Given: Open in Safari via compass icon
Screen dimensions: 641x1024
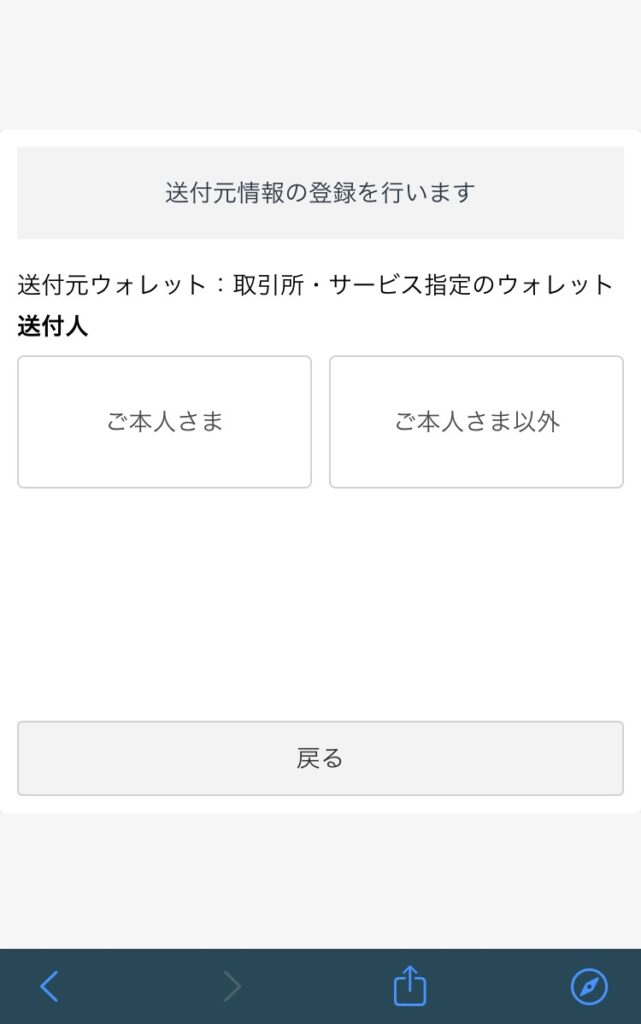Looking at the screenshot, I should (589, 986).
